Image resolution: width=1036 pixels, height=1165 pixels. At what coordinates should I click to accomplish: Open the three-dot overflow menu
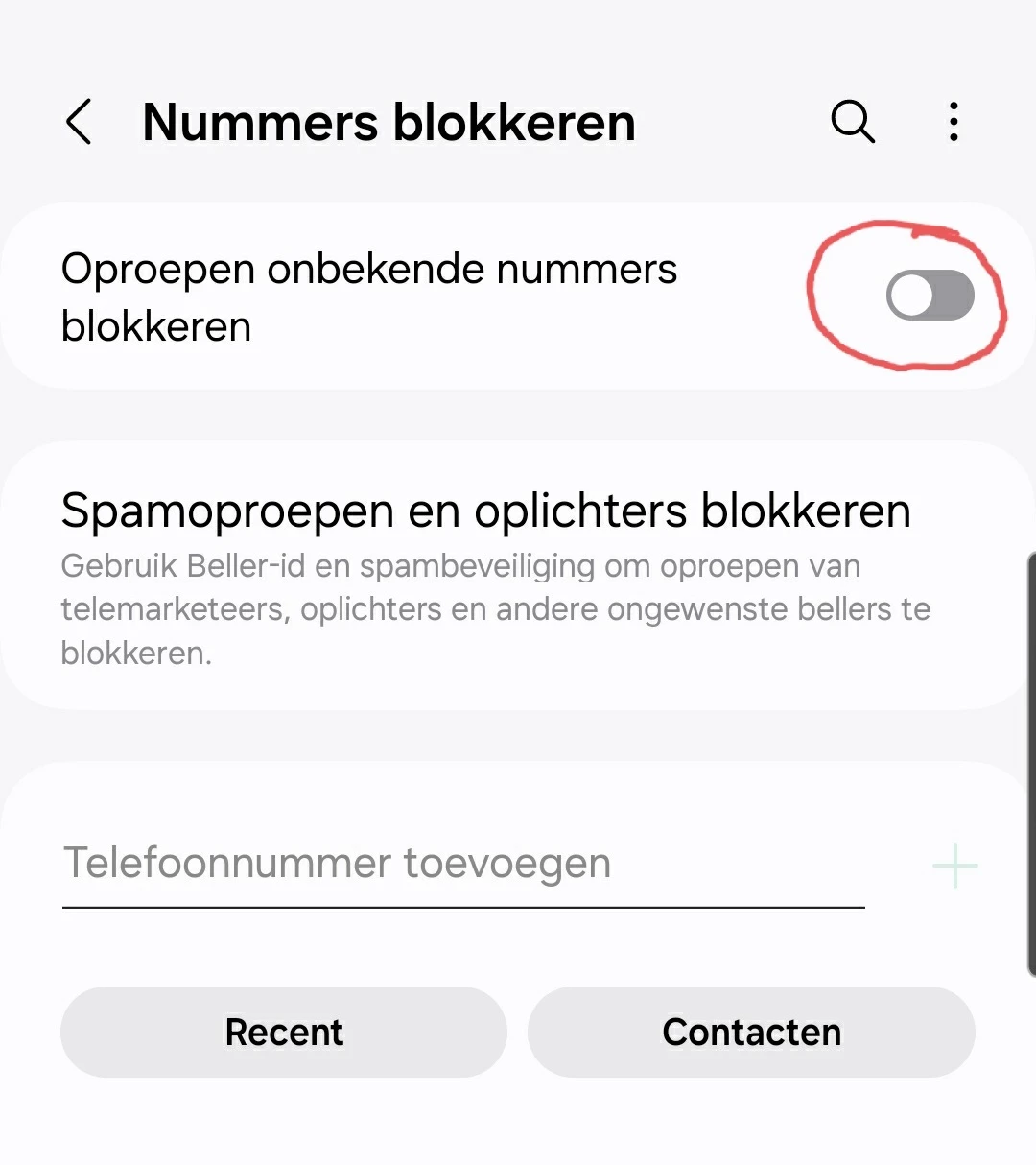pos(953,122)
